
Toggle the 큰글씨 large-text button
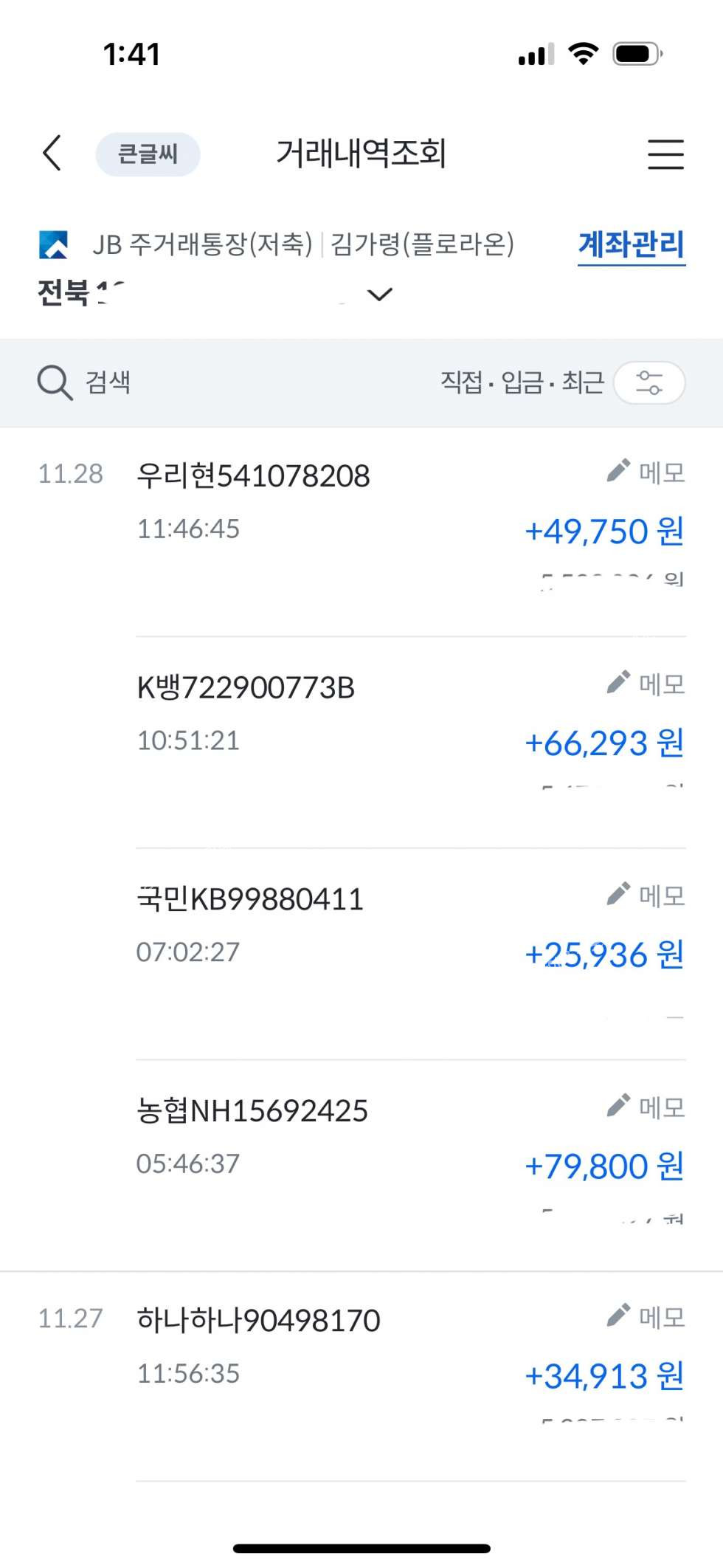click(148, 154)
